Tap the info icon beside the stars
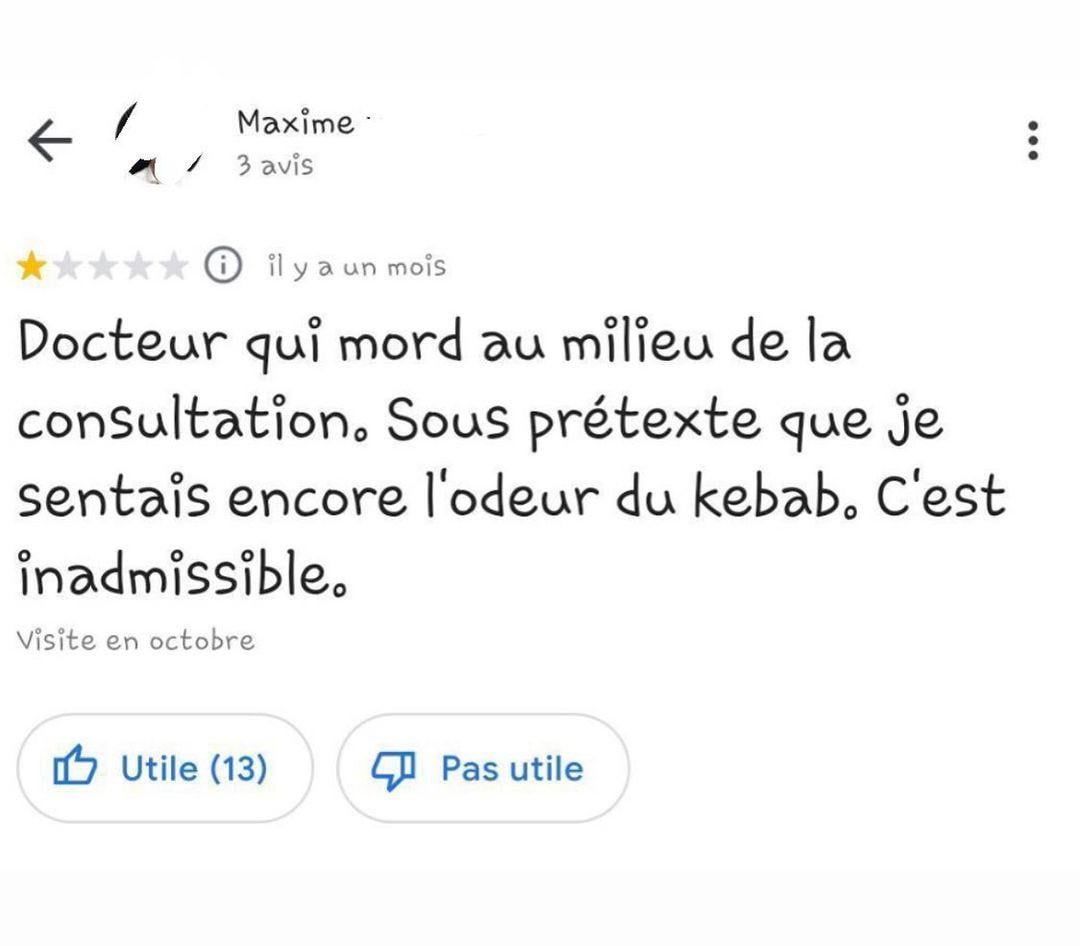Screen dimensions: 1080x946 223,266
